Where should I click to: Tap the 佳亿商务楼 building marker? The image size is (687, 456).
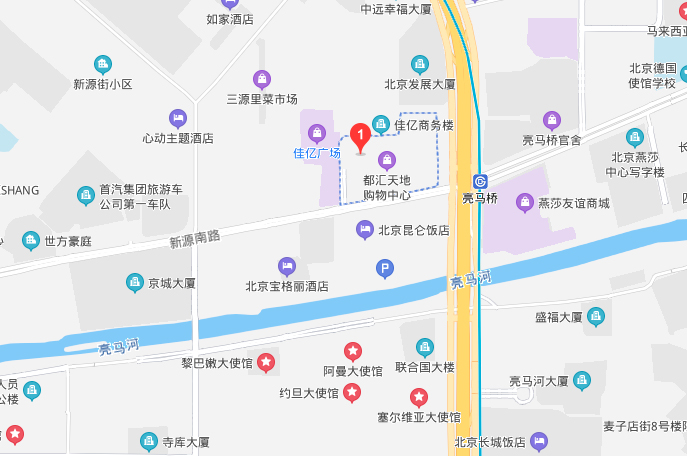pos(381,124)
